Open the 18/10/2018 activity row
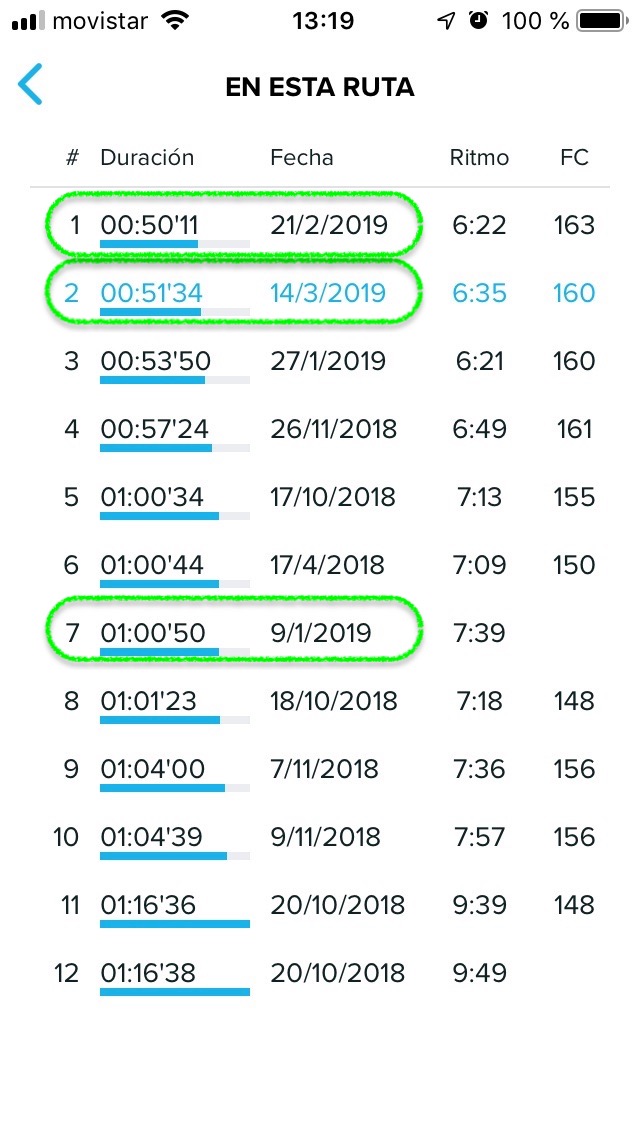Viewport: 640px width, 1136px height. pyautogui.click(x=320, y=702)
